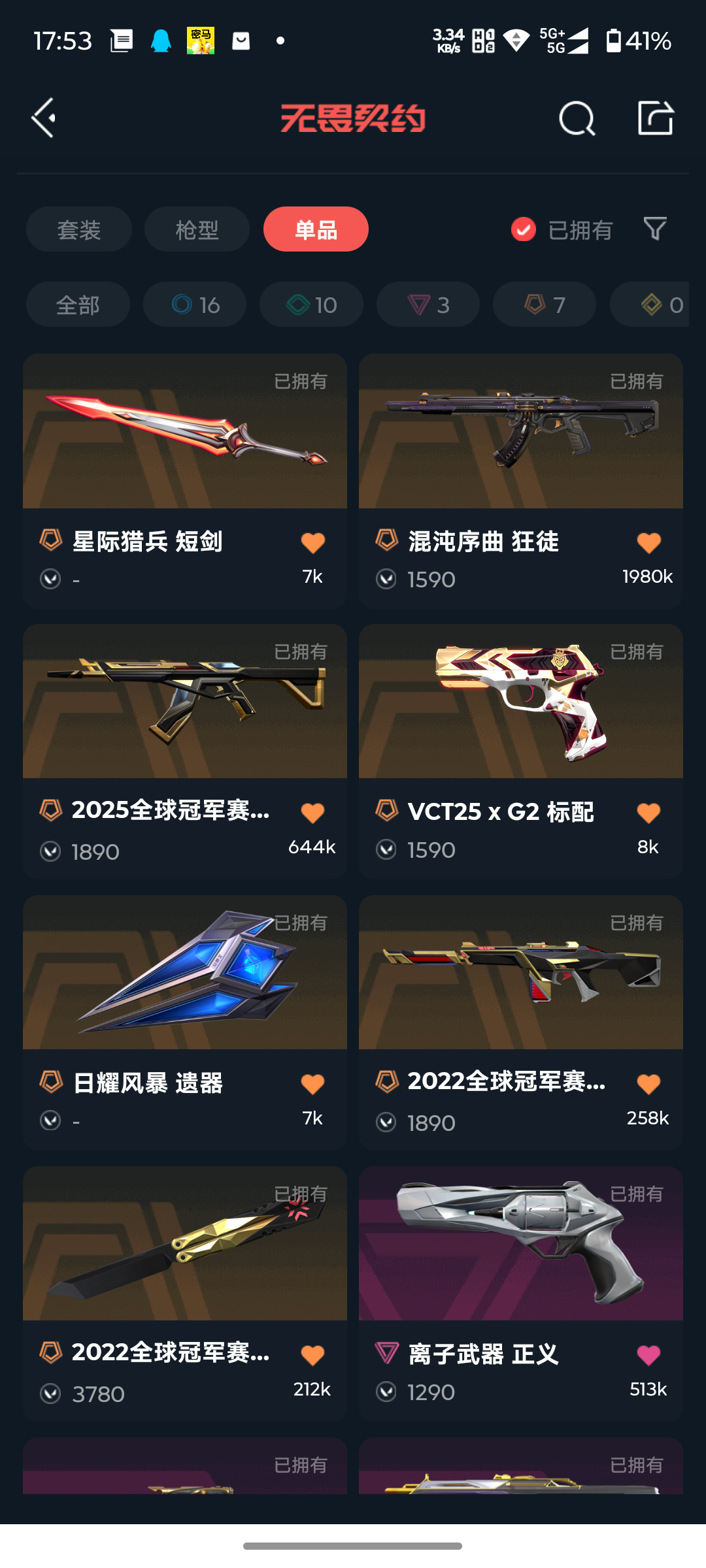Viewport: 706px width, 1568px height.
Task: Filter by the pink tier chip showing 3
Action: (x=428, y=304)
